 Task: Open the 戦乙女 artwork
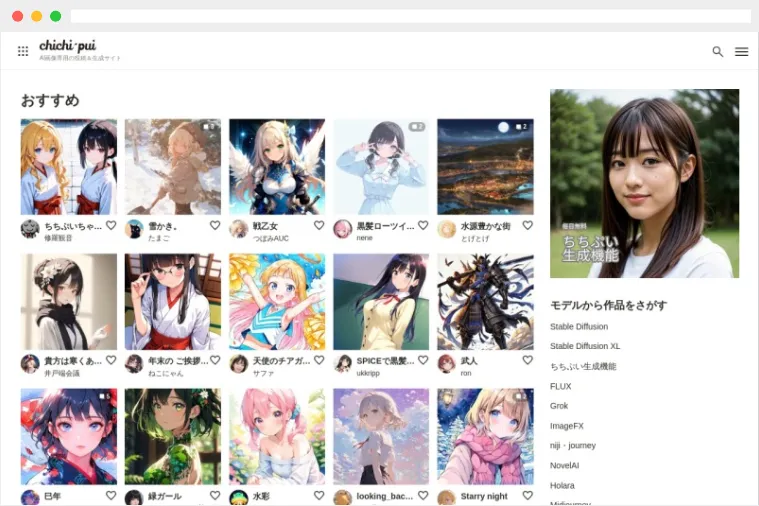277,167
